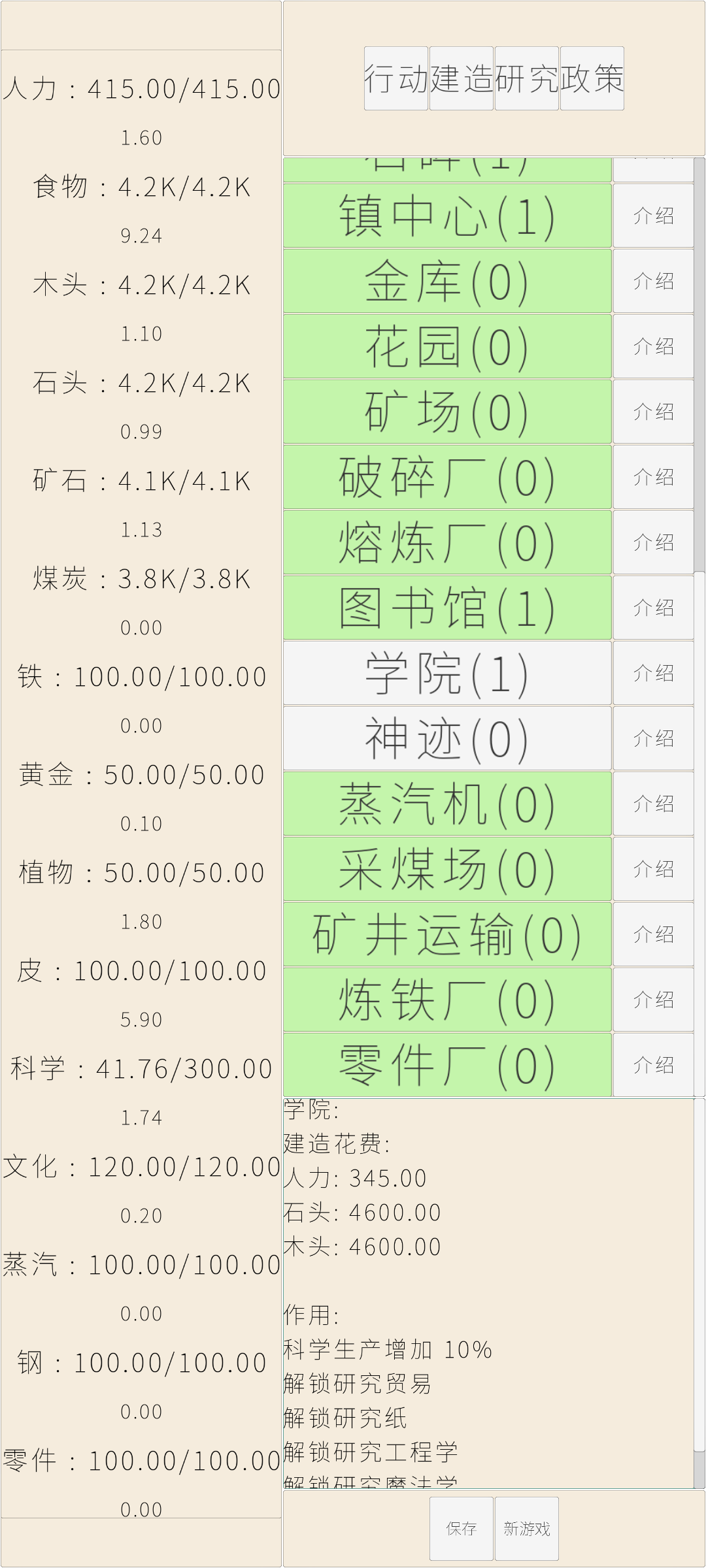Build a 破碎厂 crusher
The image size is (706, 1568).
[446, 476]
